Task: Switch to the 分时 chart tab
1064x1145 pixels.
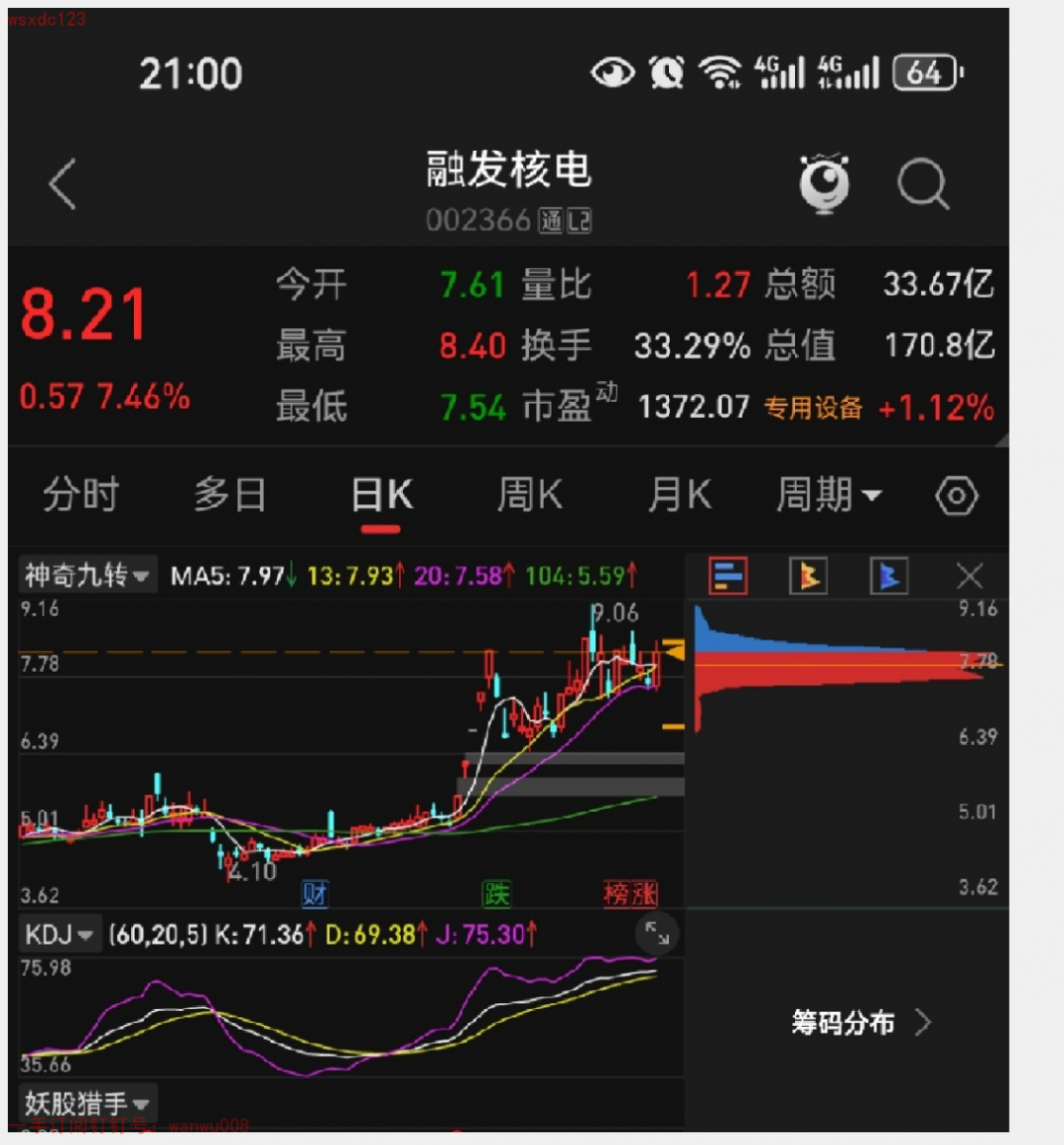Action: pyautogui.click(x=81, y=495)
